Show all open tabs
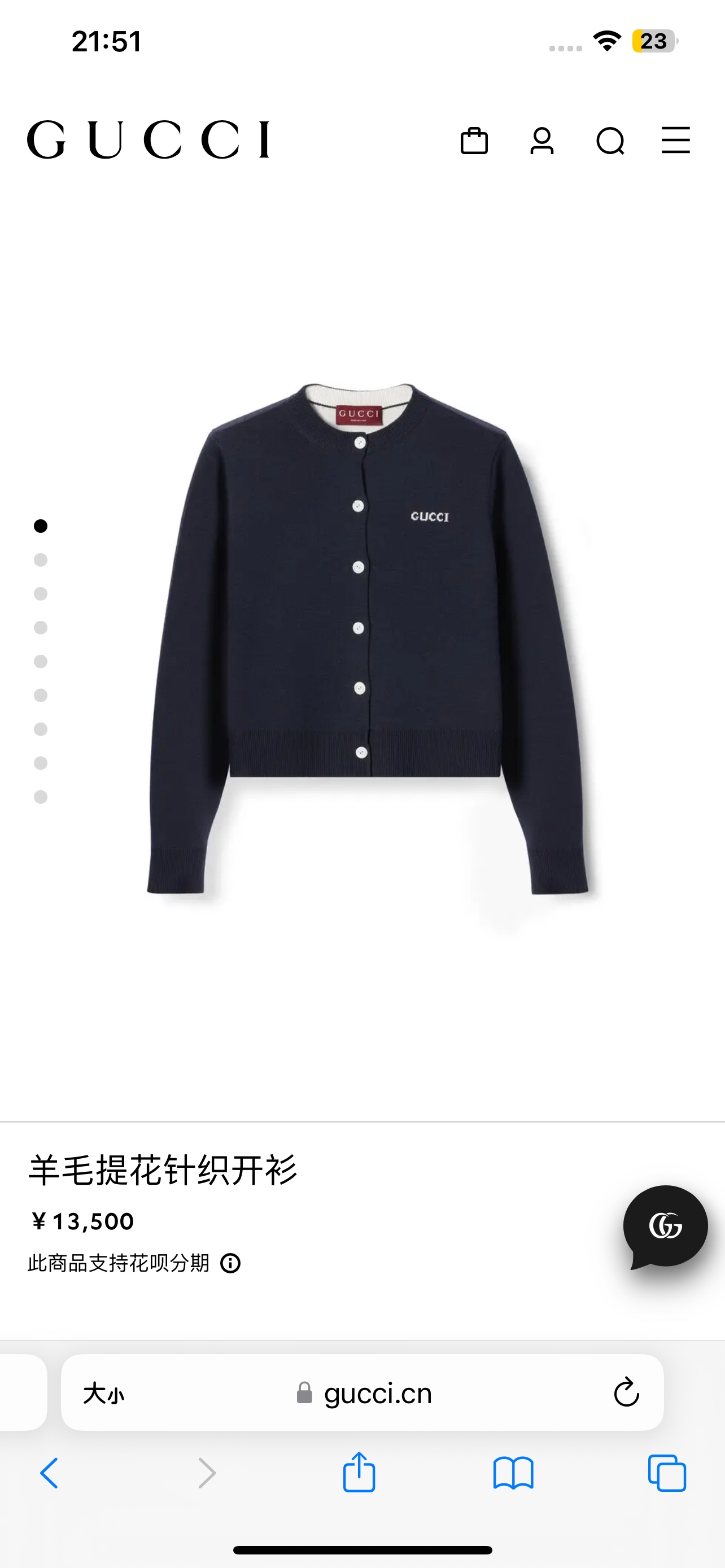725x1568 pixels. (x=667, y=1473)
